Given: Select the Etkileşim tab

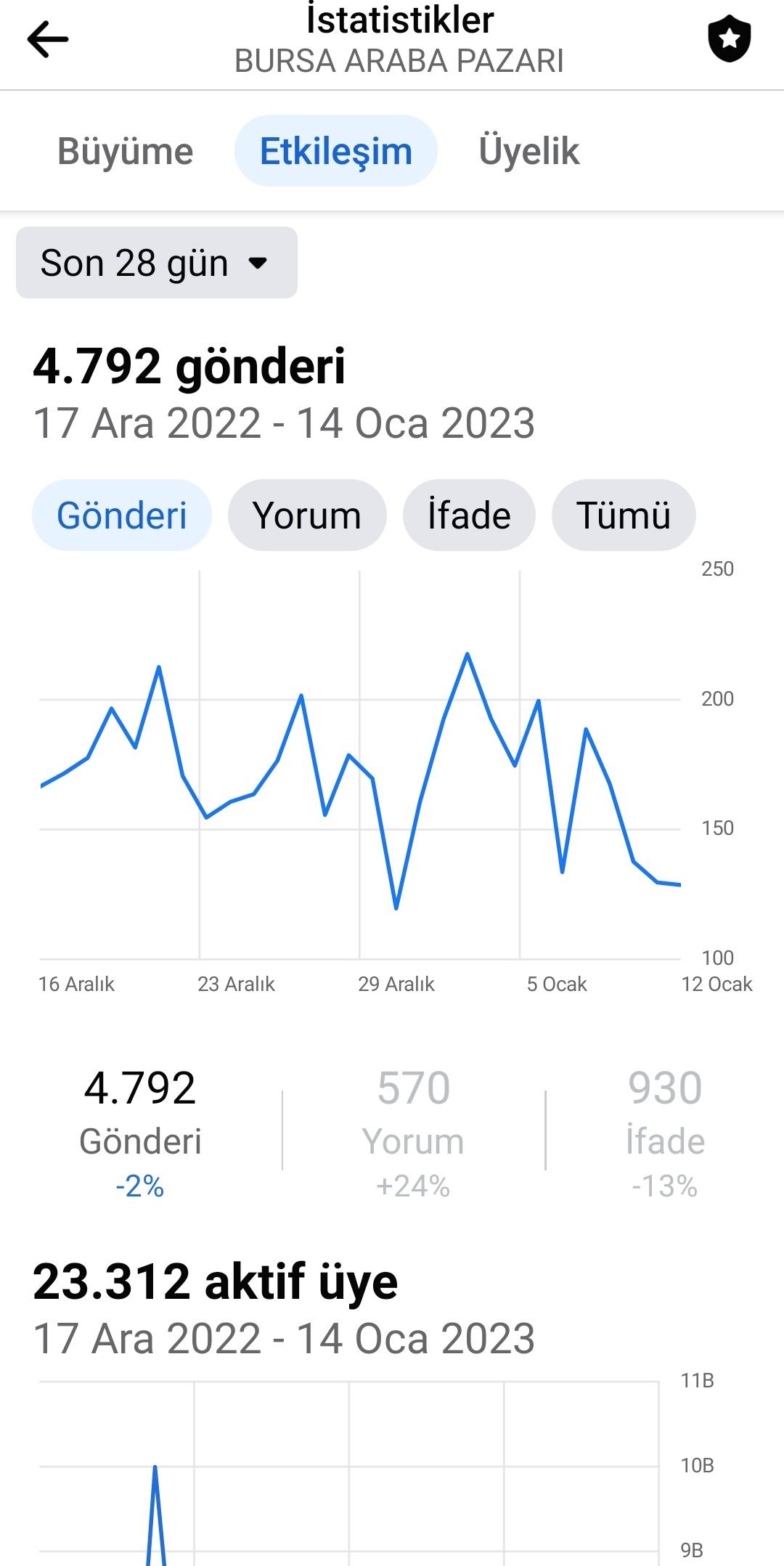Looking at the screenshot, I should pos(335,151).
